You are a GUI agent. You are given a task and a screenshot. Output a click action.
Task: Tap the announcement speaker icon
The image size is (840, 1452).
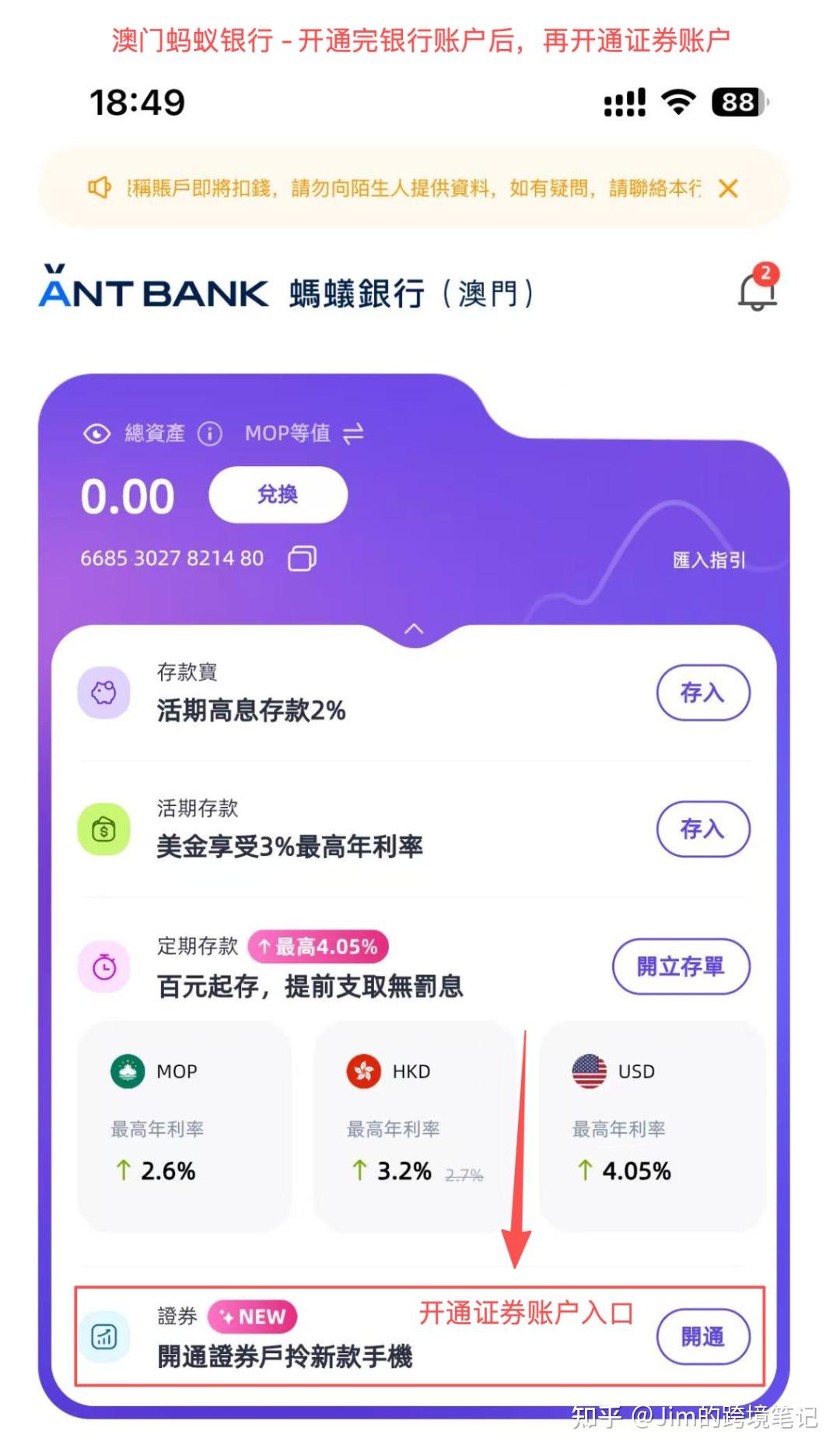point(100,187)
